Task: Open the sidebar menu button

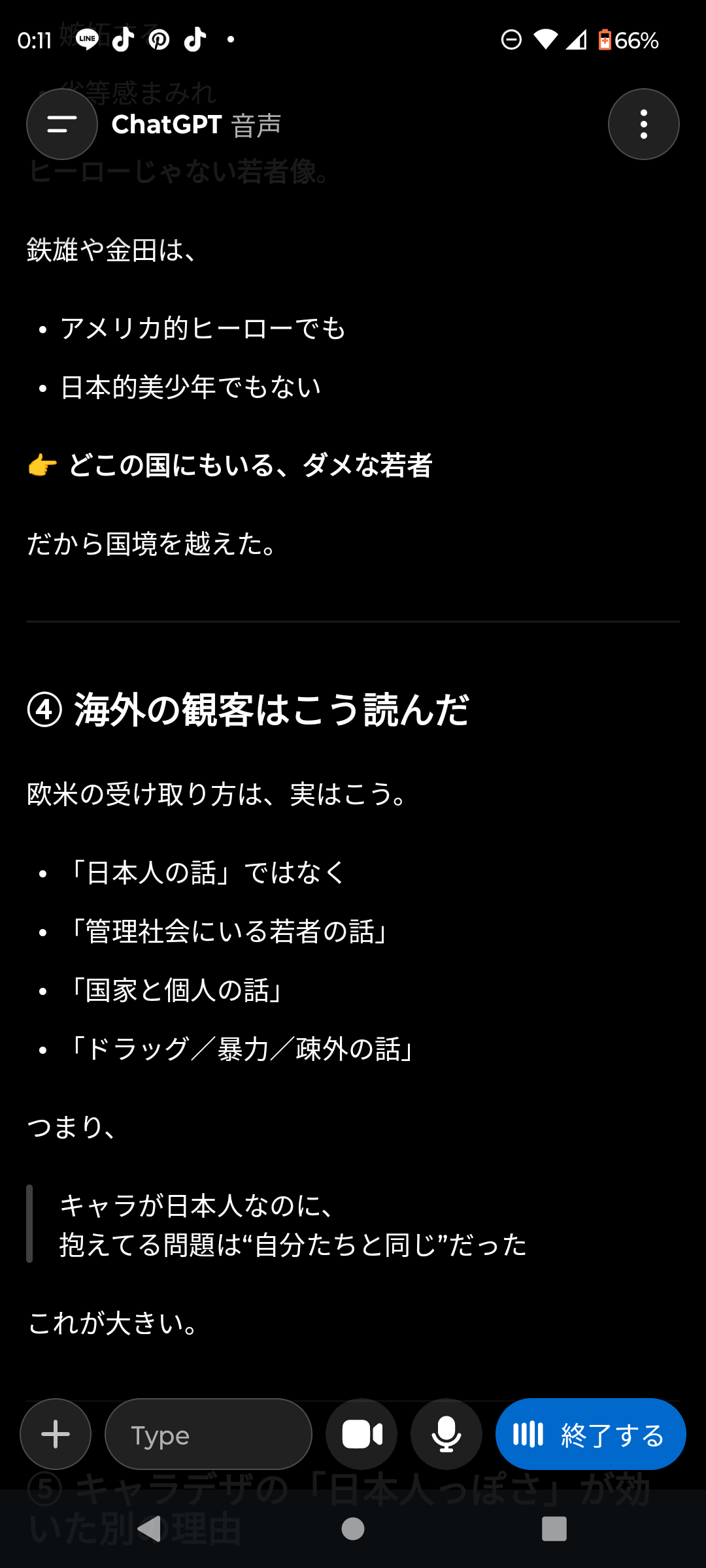Action: [x=62, y=124]
